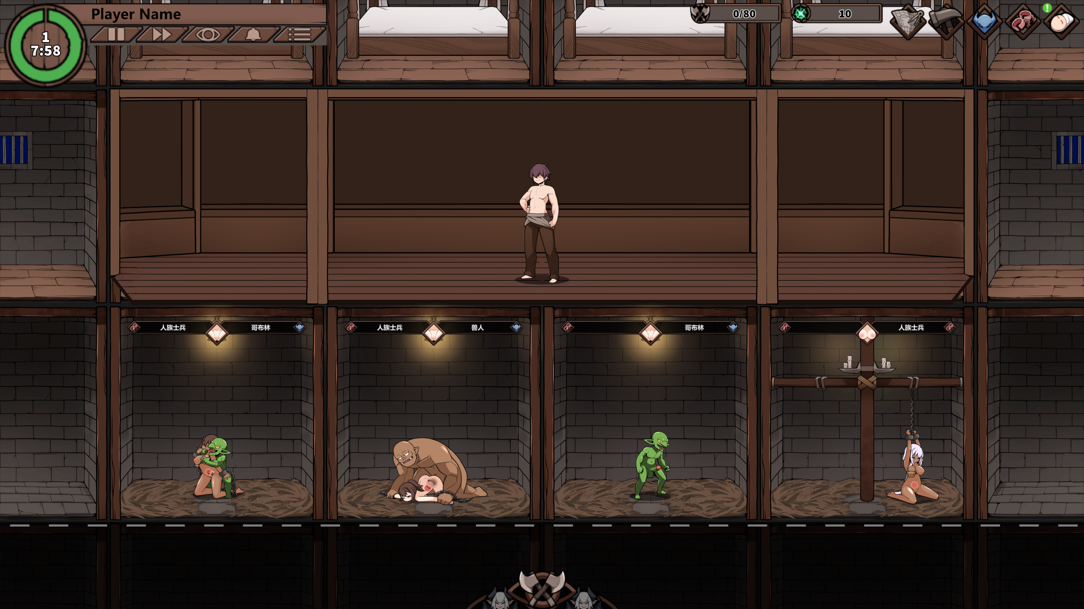Open the axe build menu
This screenshot has width=1084, height=609.
coord(945,21)
